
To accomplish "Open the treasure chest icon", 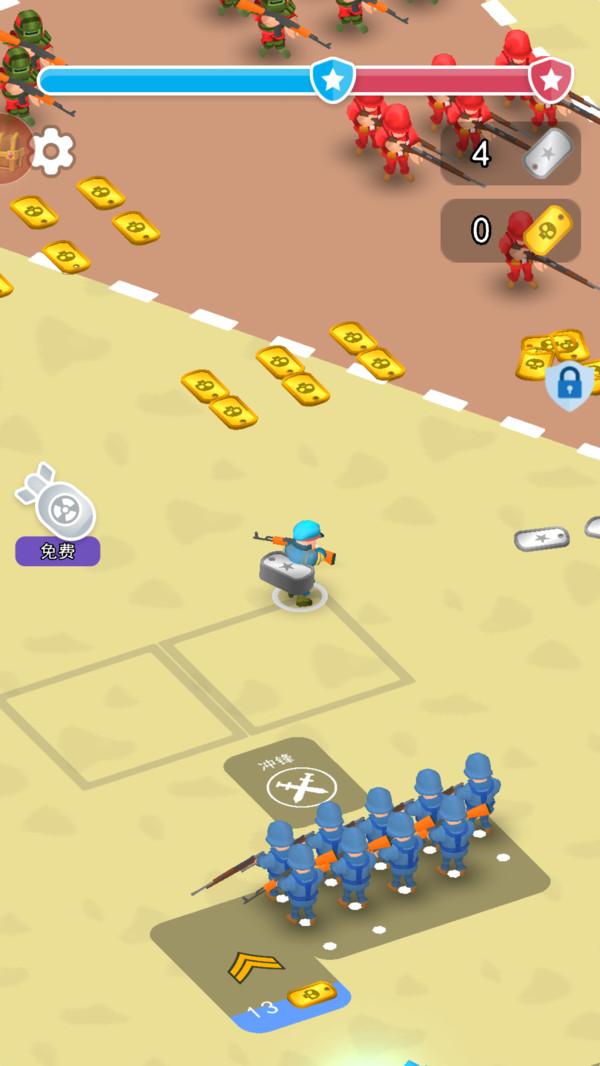I will [12, 150].
